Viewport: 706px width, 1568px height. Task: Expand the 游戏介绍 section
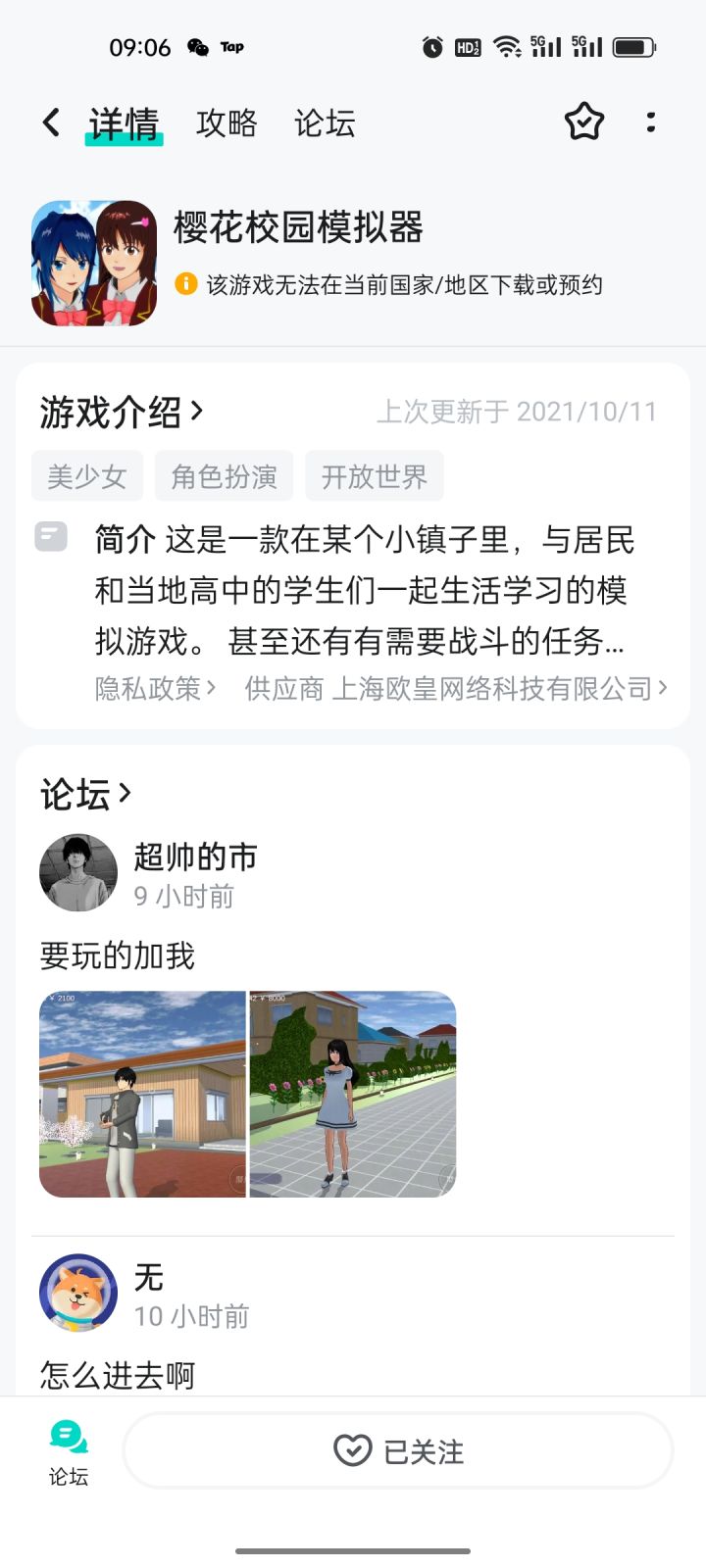pos(122,412)
